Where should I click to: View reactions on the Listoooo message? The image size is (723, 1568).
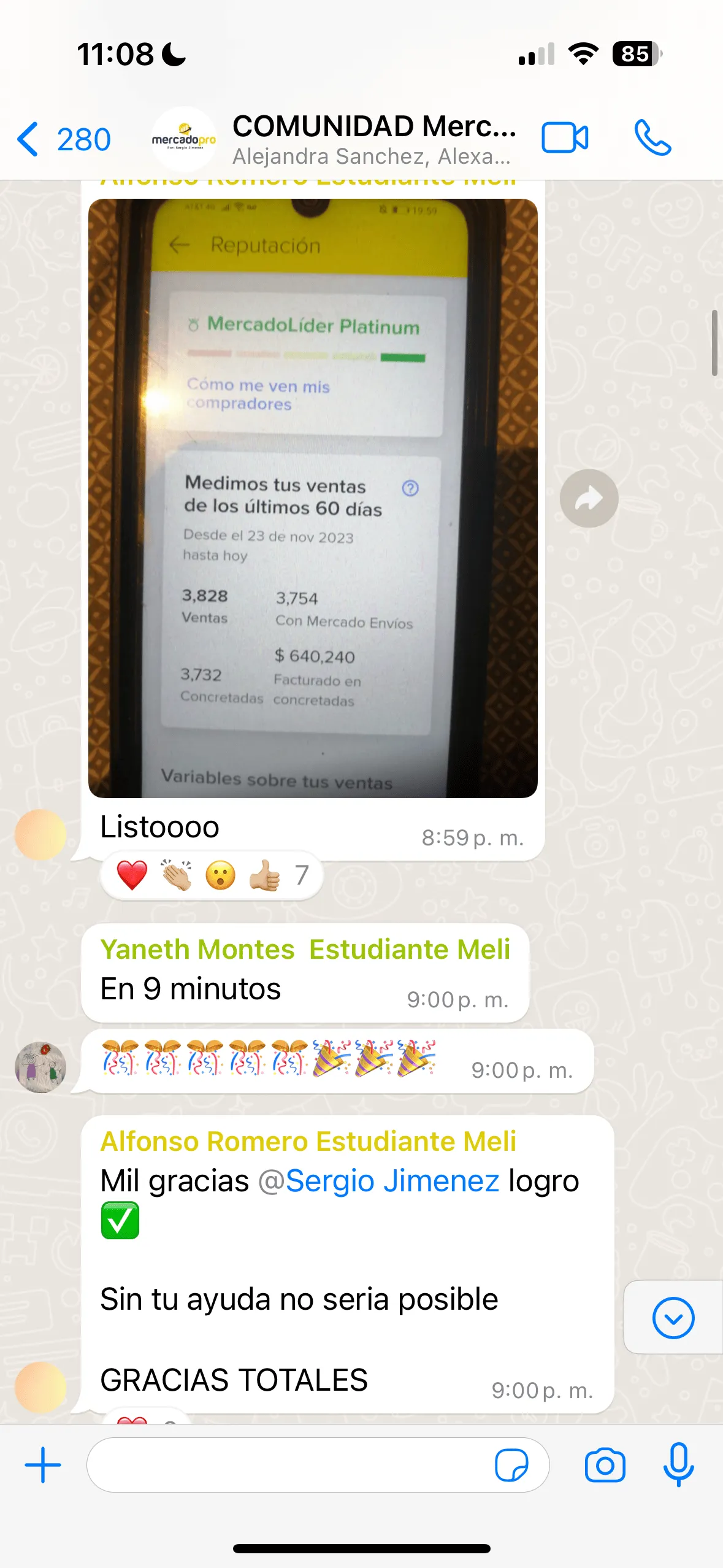pos(212,875)
